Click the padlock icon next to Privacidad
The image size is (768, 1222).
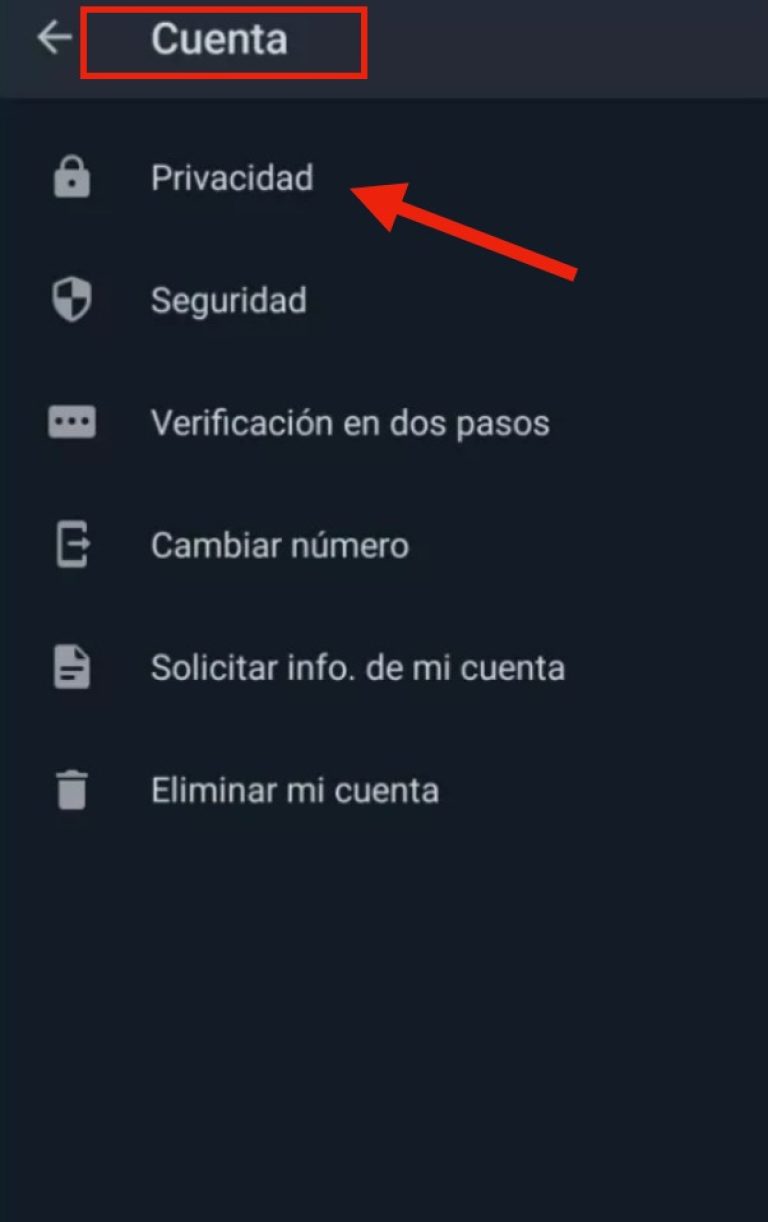click(71, 178)
